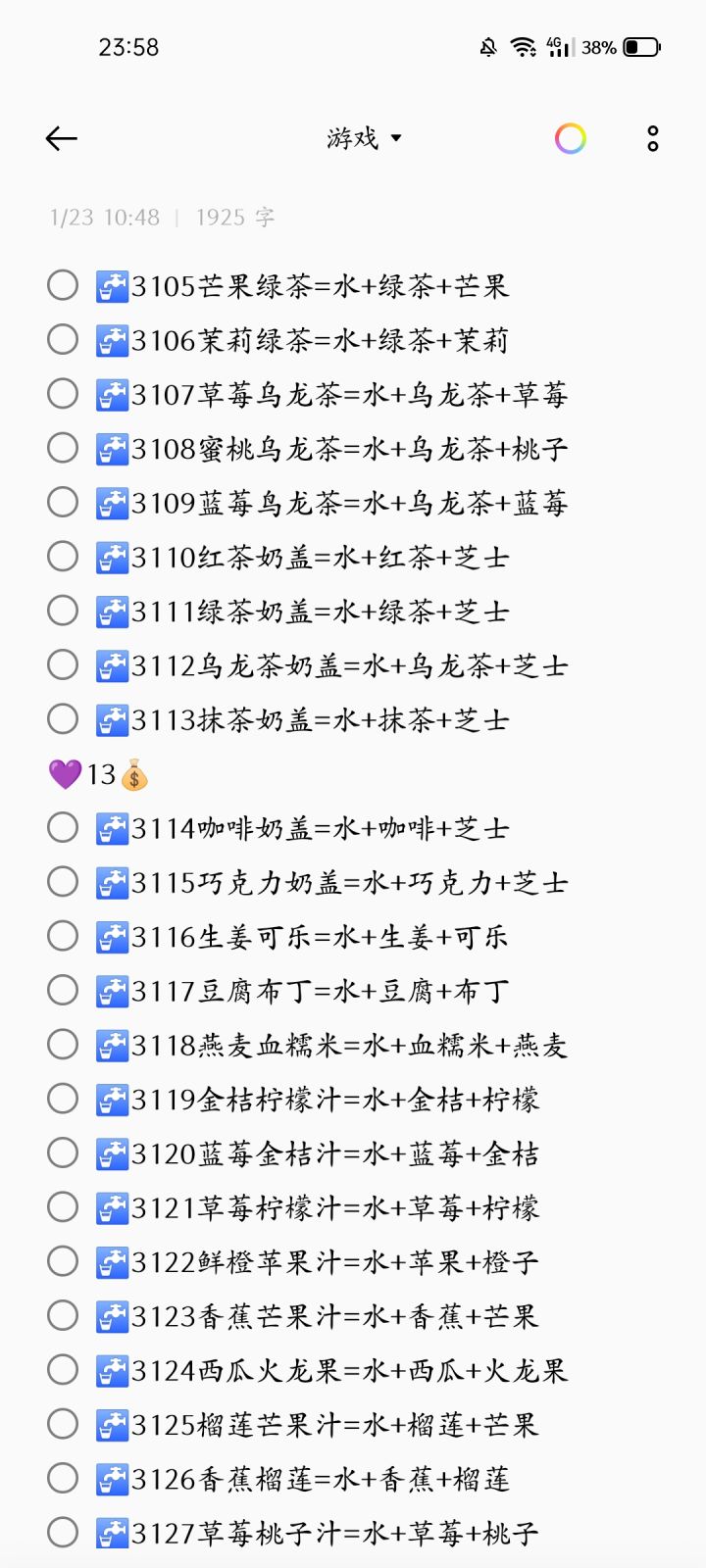This screenshot has width=706, height=1568.
Task: Check the 3108蜜桃乌龙茶 entry
Action: [63, 448]
